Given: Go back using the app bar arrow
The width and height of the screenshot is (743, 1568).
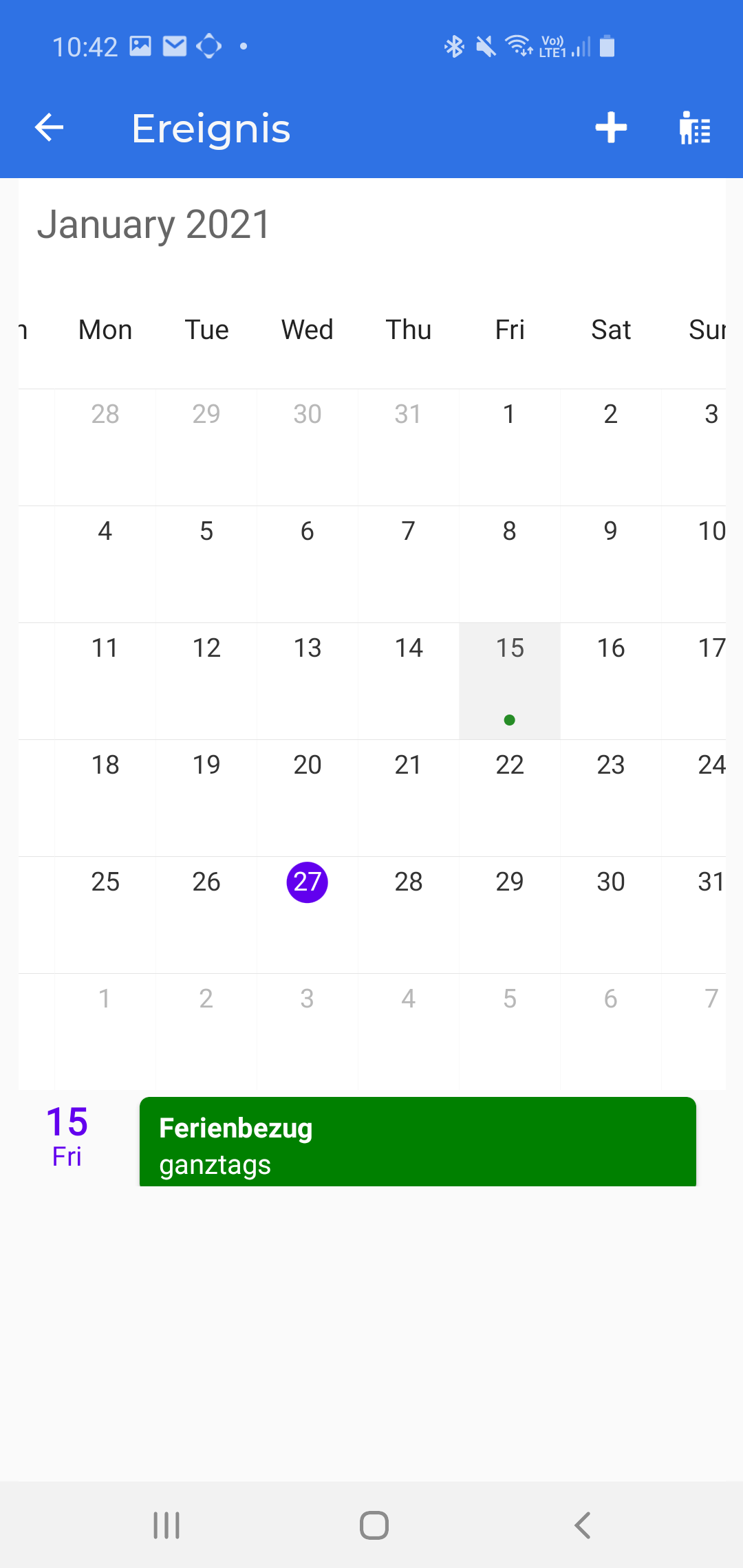Looking at the screenshot, I should click(x=50, y=128).
